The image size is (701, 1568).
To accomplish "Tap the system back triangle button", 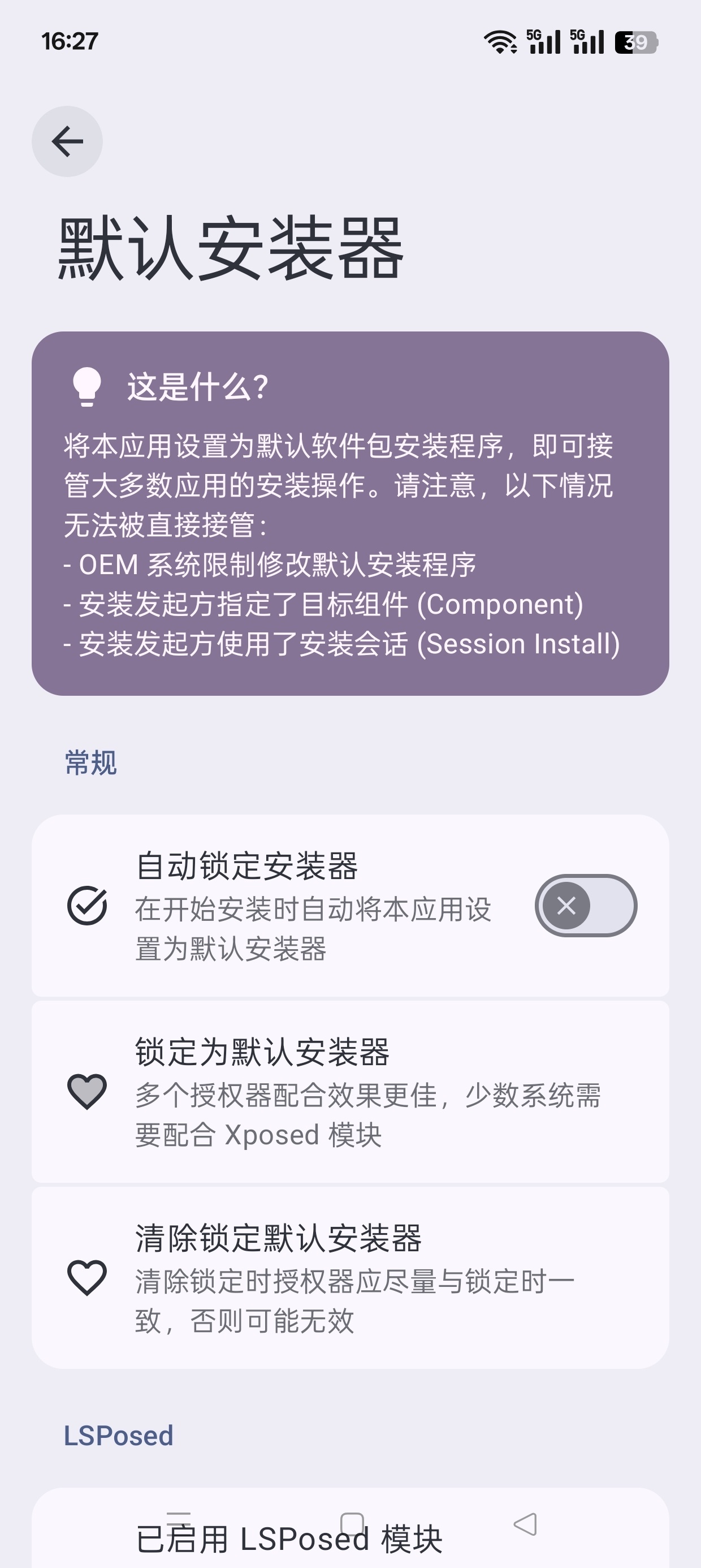I will point(525,1524).
